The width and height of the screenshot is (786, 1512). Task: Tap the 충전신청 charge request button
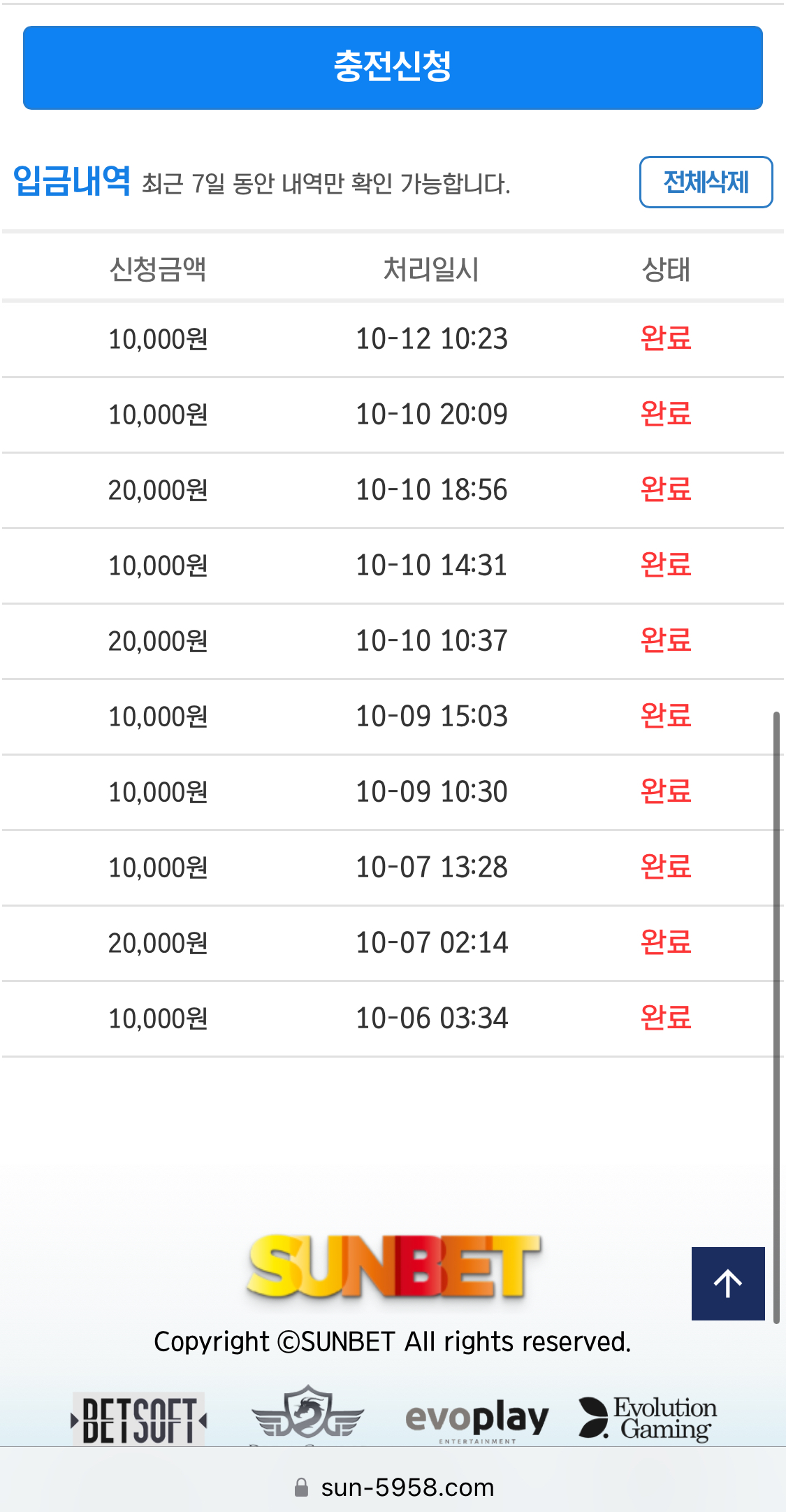tap(393, 68)
